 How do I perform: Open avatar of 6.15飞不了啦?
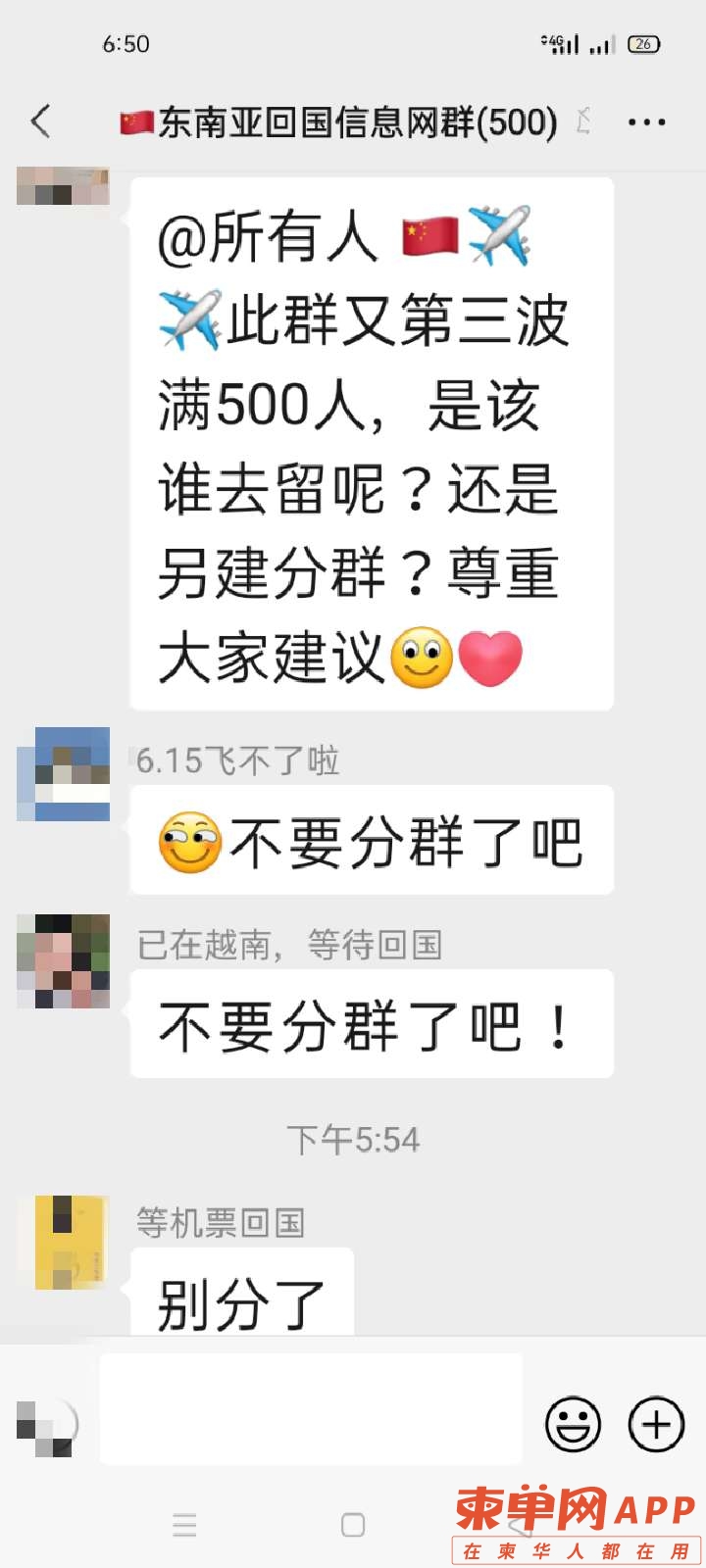pos(64,773)
